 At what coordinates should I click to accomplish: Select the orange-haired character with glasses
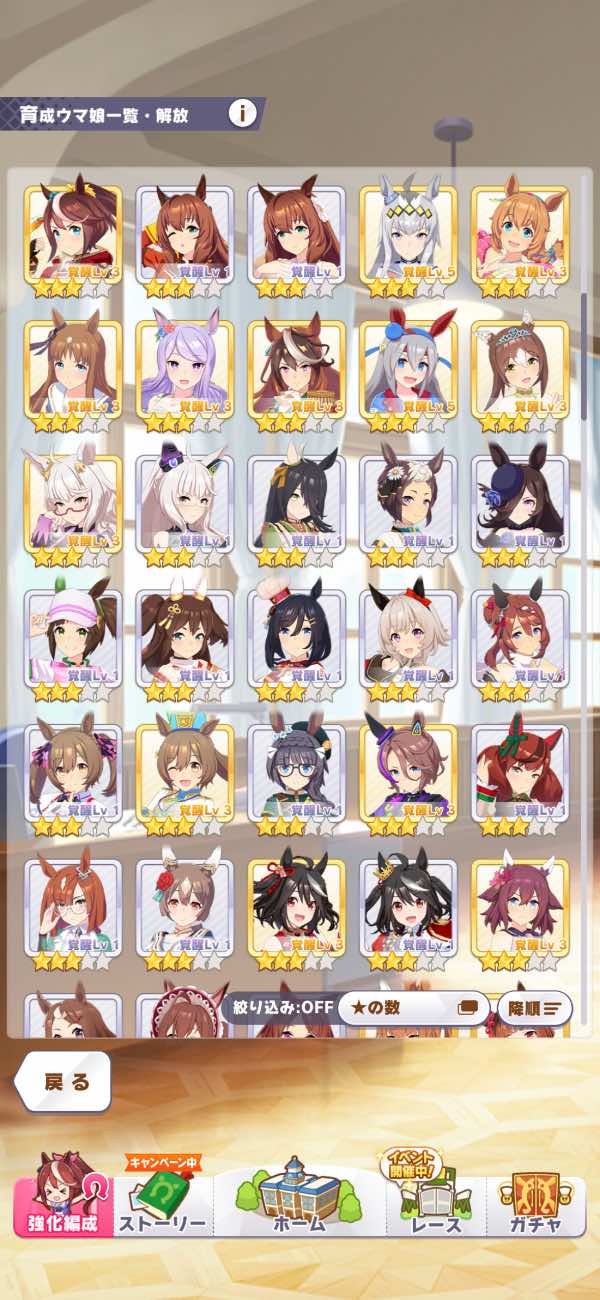point(73,906)
